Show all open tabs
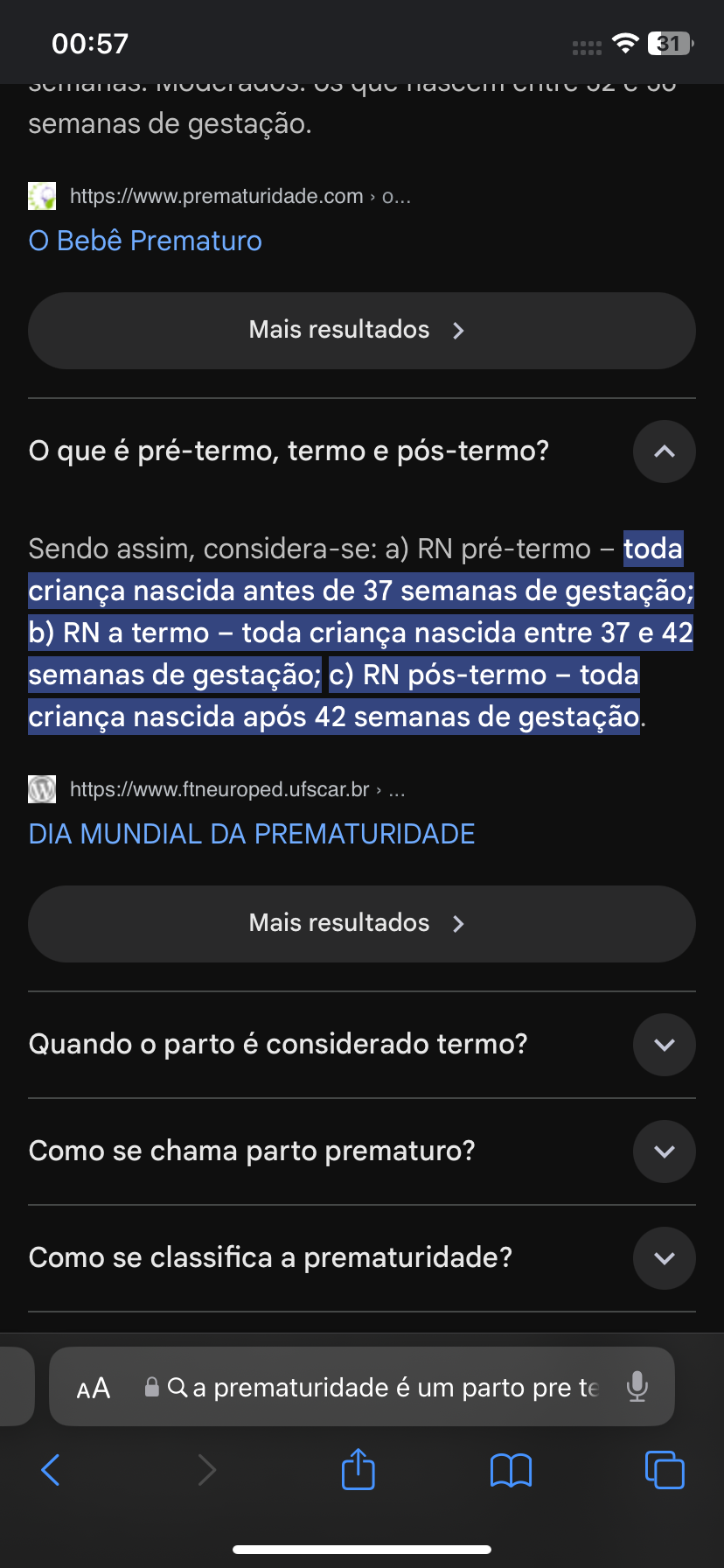This screenshot has width=724, height=1568. (664, 1470)
